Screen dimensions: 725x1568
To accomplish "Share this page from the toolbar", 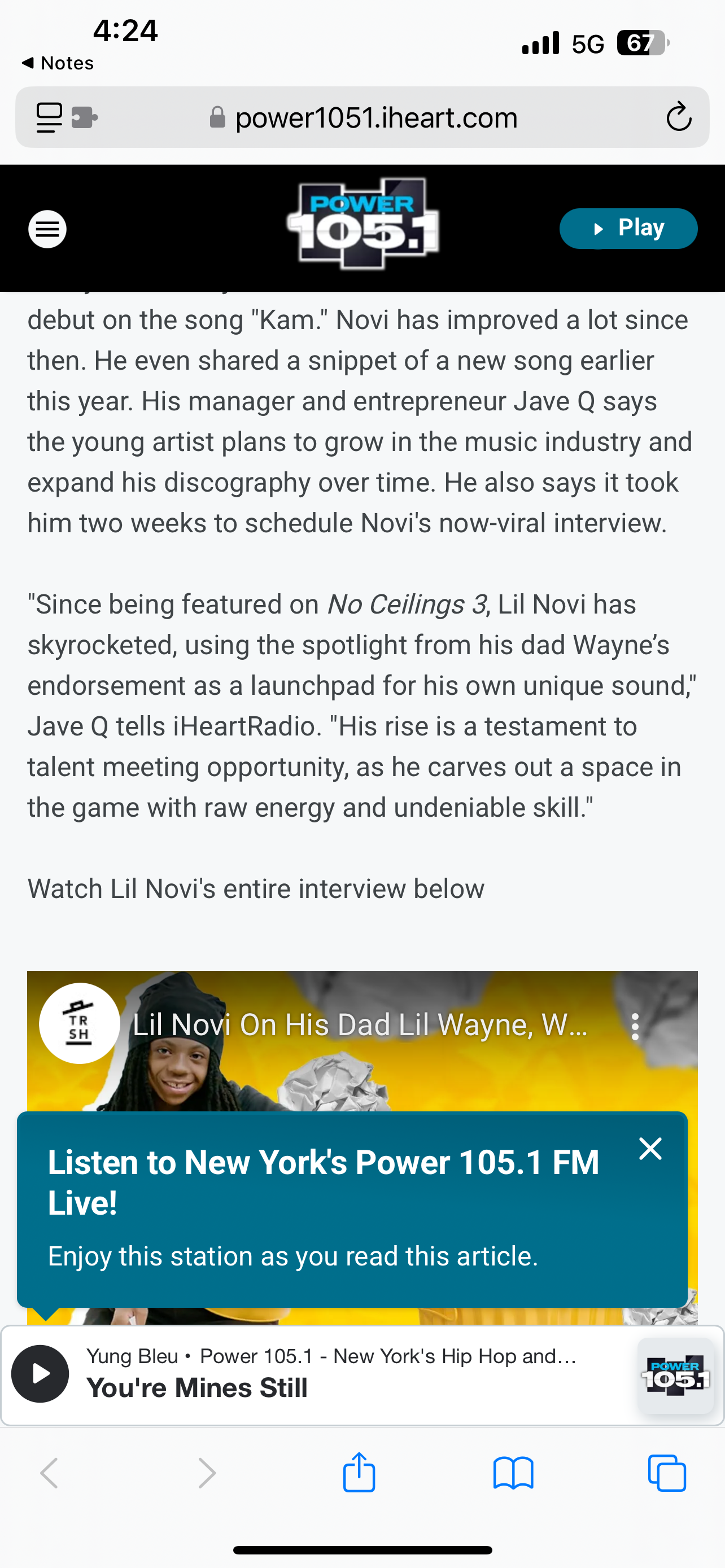I will tap(359, 1473).
